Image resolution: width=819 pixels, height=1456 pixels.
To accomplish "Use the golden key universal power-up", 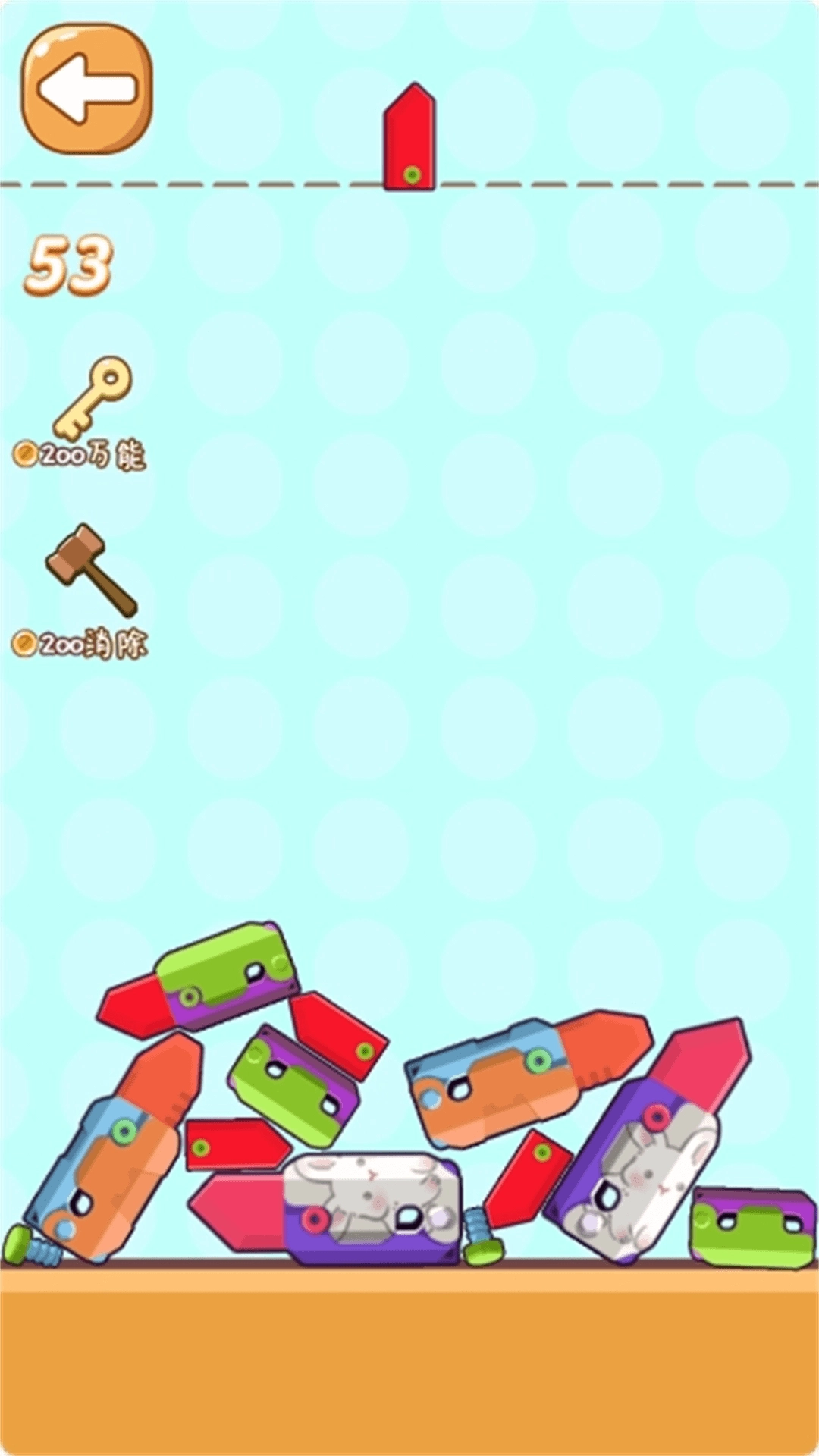I will point(89,400).
